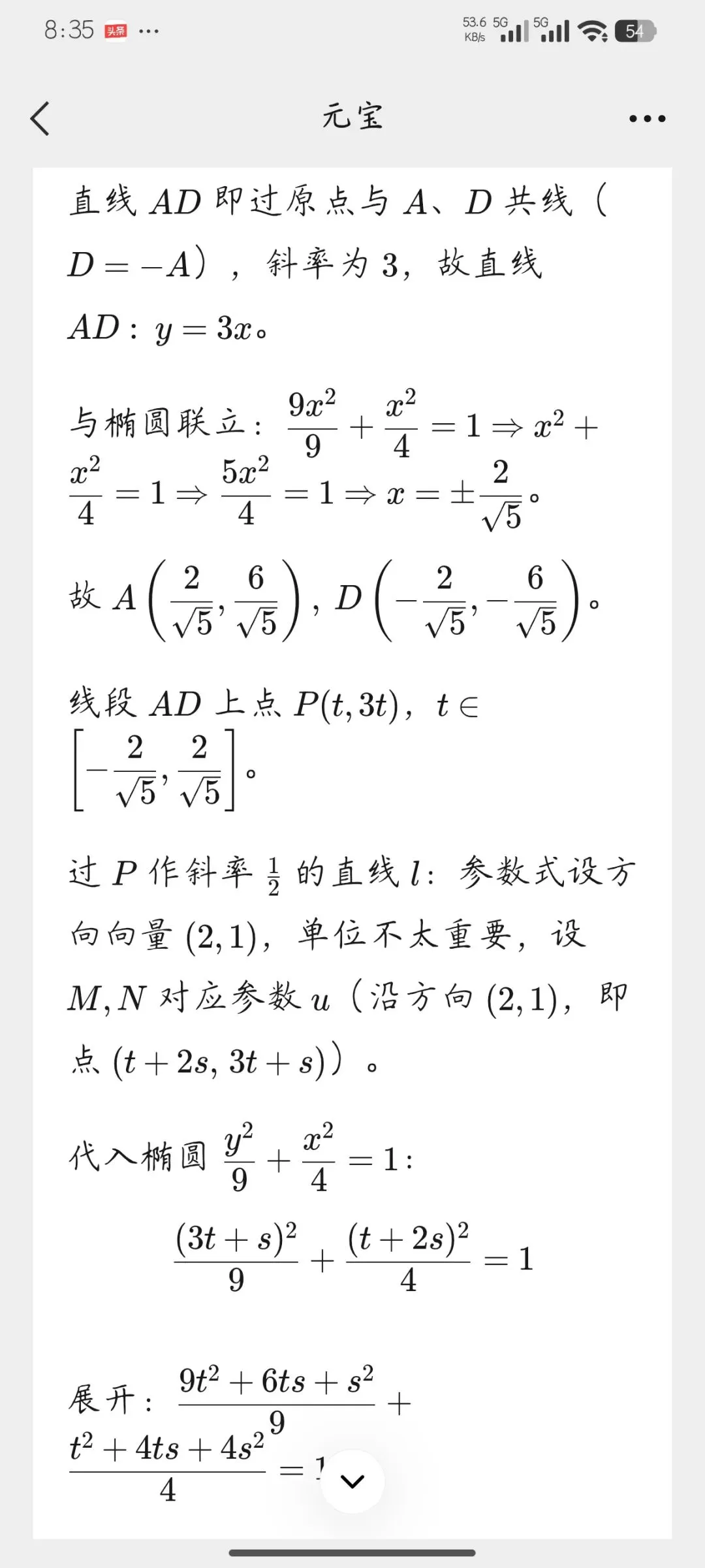Go back using the top-left arrow
Viewport: 705px width, 1568px height.
pos(40,119)
